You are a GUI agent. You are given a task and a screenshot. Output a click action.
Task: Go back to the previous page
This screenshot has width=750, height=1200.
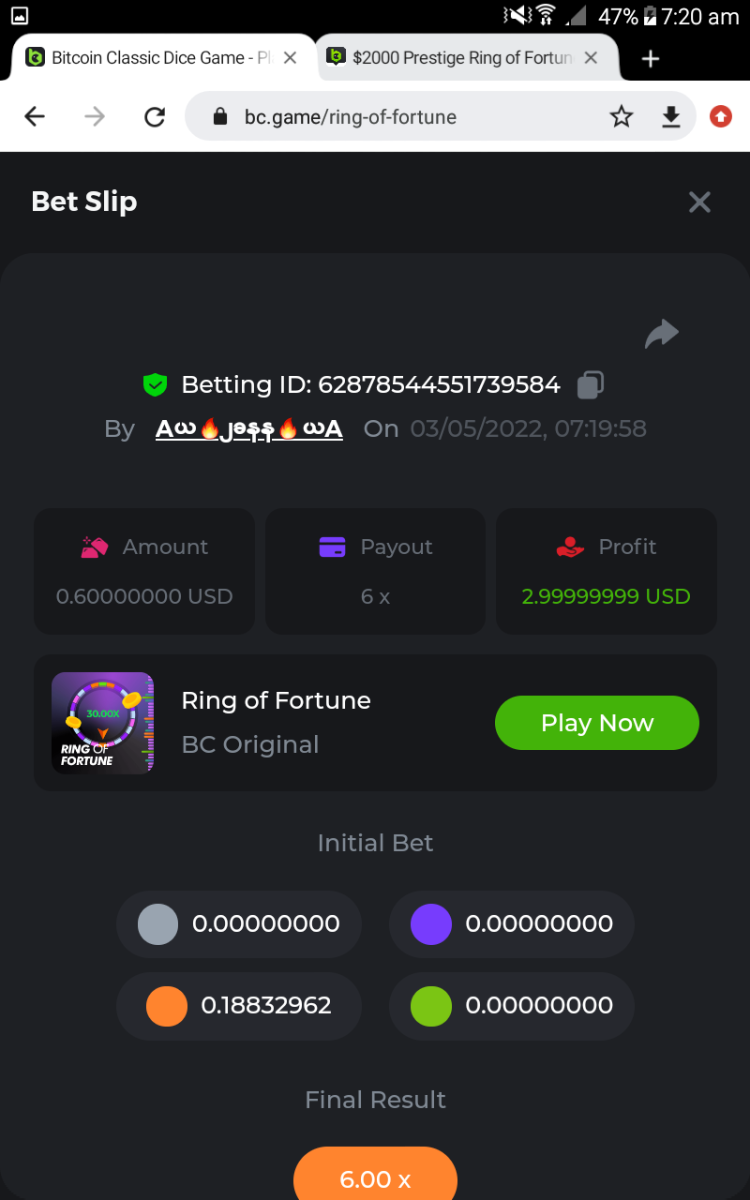tap(35, 117)
